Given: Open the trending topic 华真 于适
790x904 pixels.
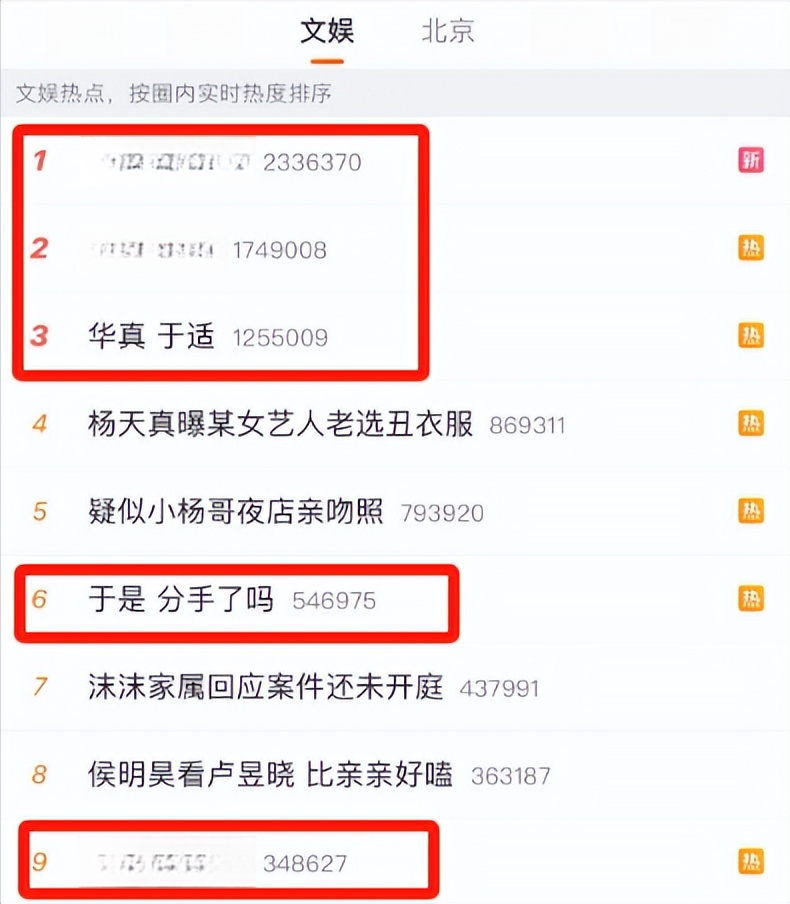Looking at the screenshot, I should (x=152, y=337).
